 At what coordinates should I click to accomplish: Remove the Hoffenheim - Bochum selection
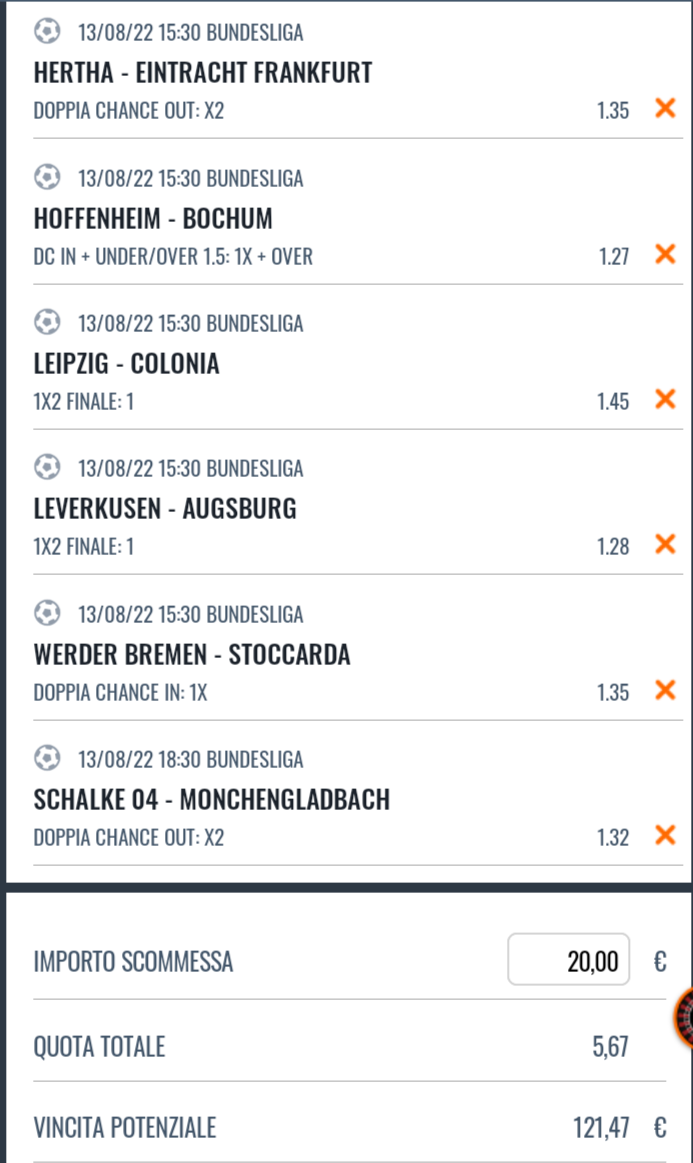[x=665, y=254]
